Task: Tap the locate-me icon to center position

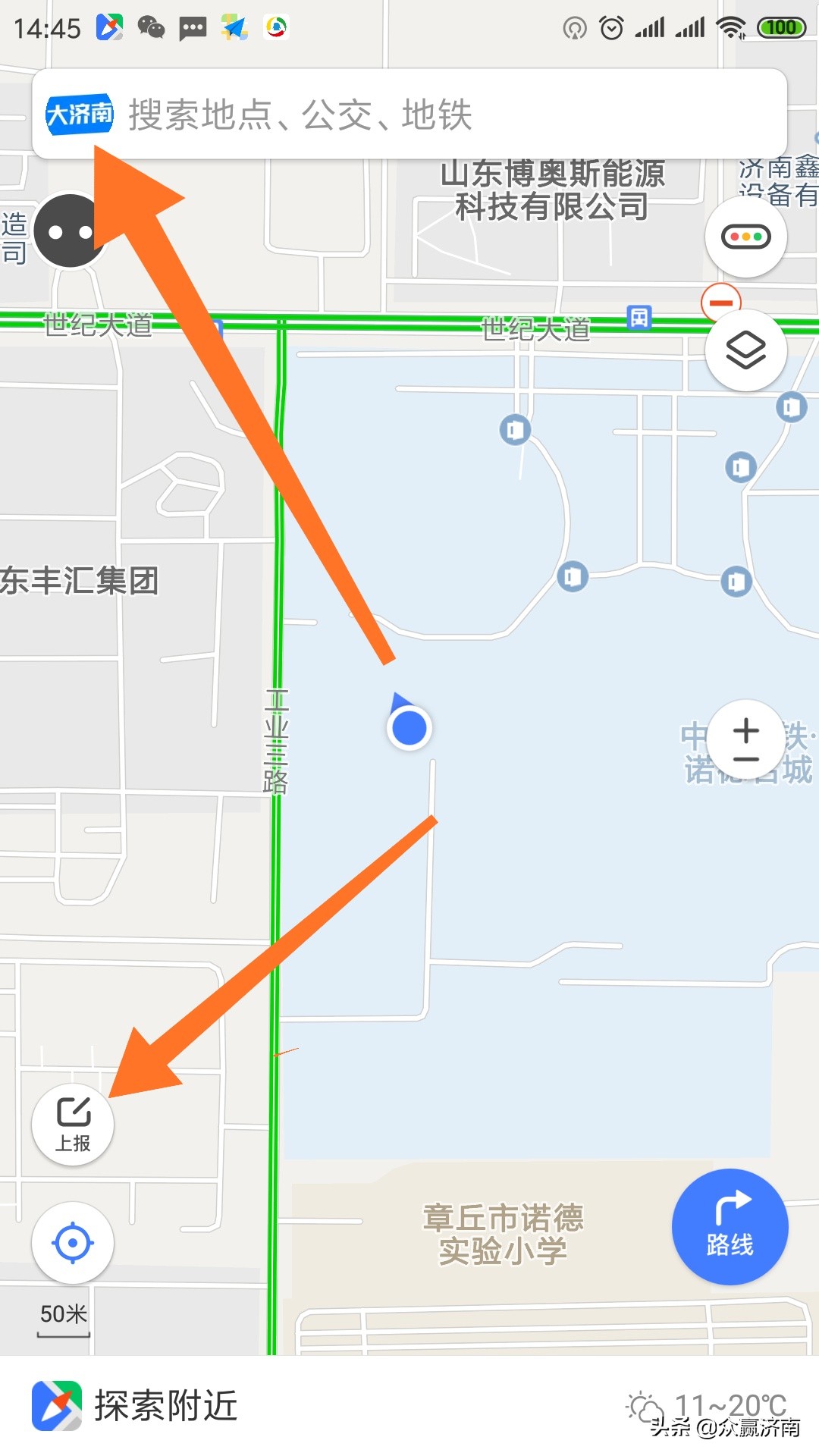Action: (x=73, y=1242)
